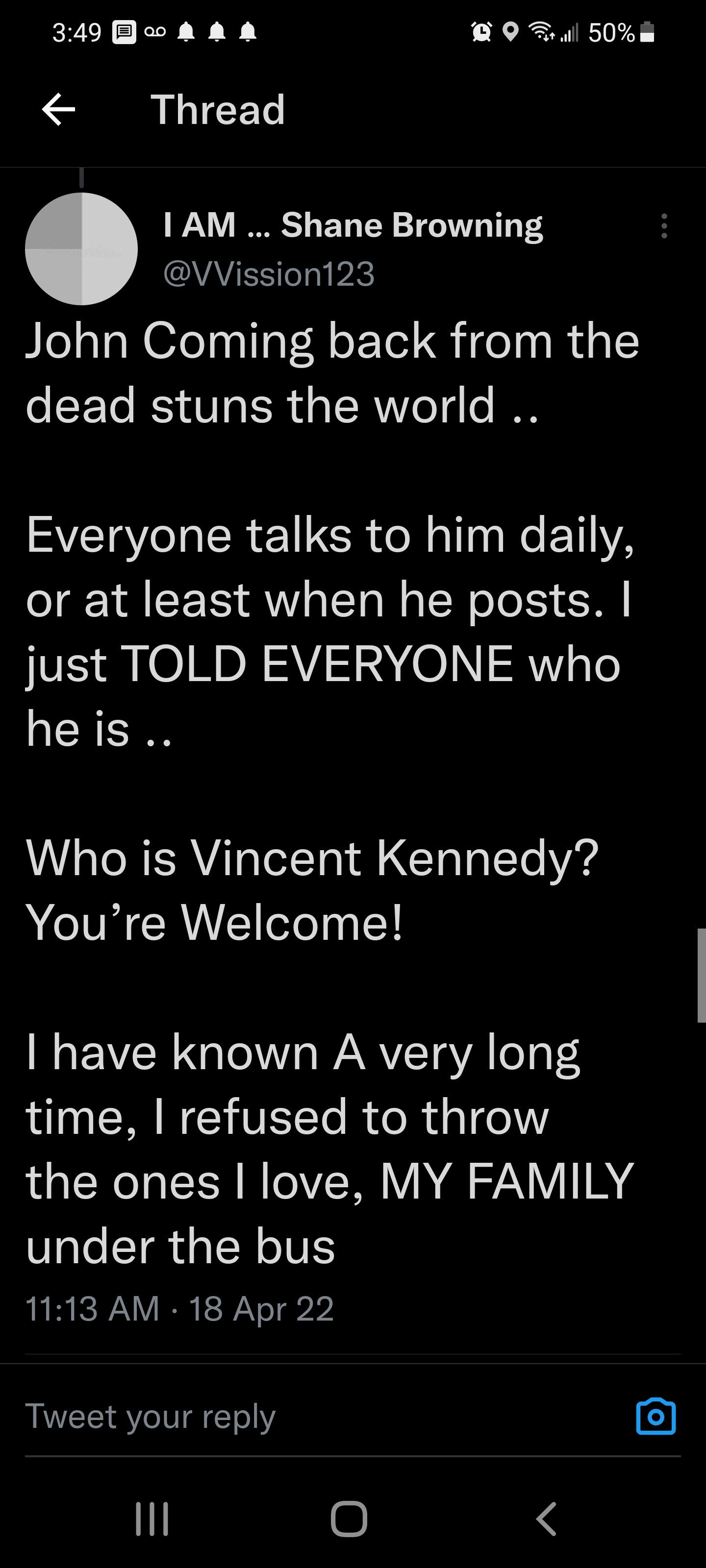Open the tweet's three-dot overflow menu
This screenshot has width=706, height=1568.
point(663,226)
